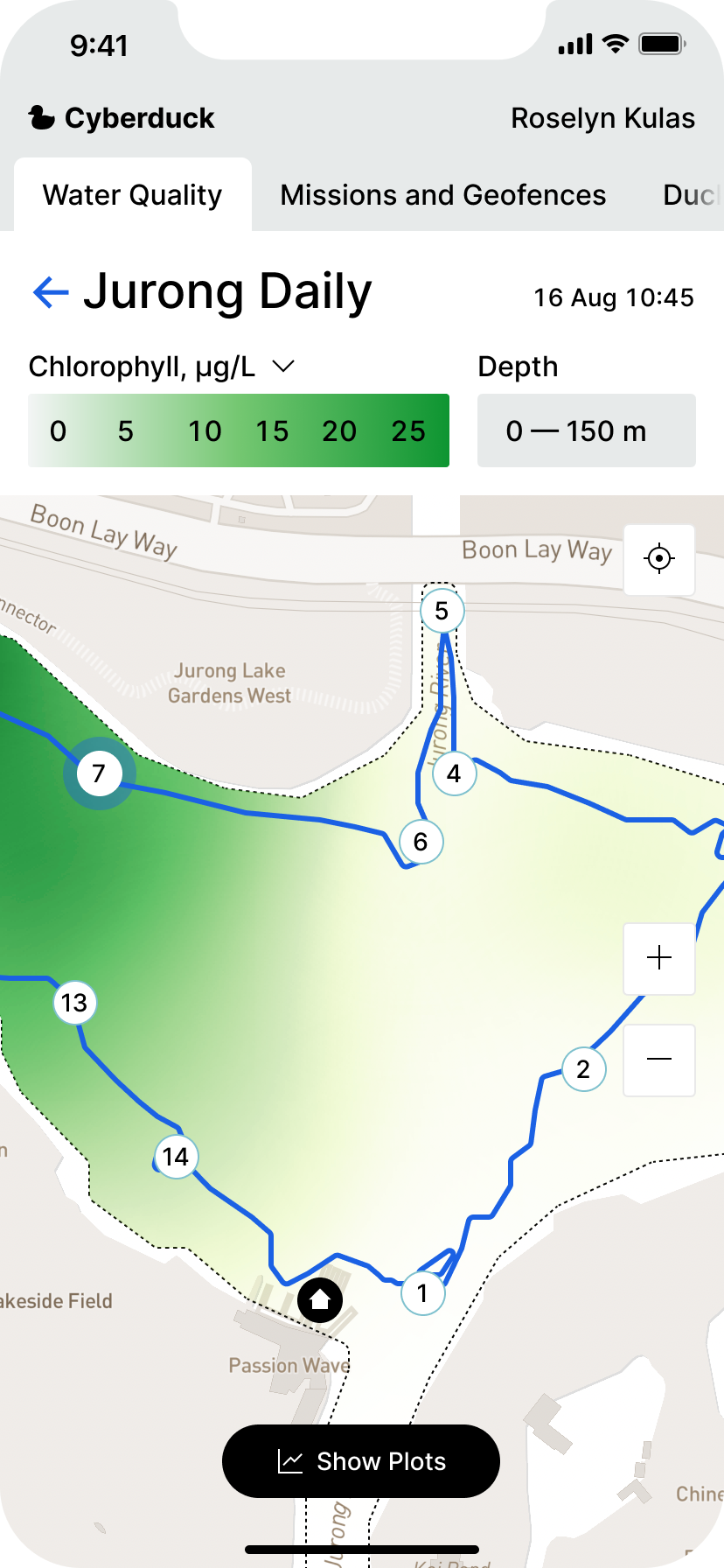Image resolution: width=724 pixels, height=1568 pixels.
Task: Tap waypoint 4 marker
Action: (x=454, y=773)
